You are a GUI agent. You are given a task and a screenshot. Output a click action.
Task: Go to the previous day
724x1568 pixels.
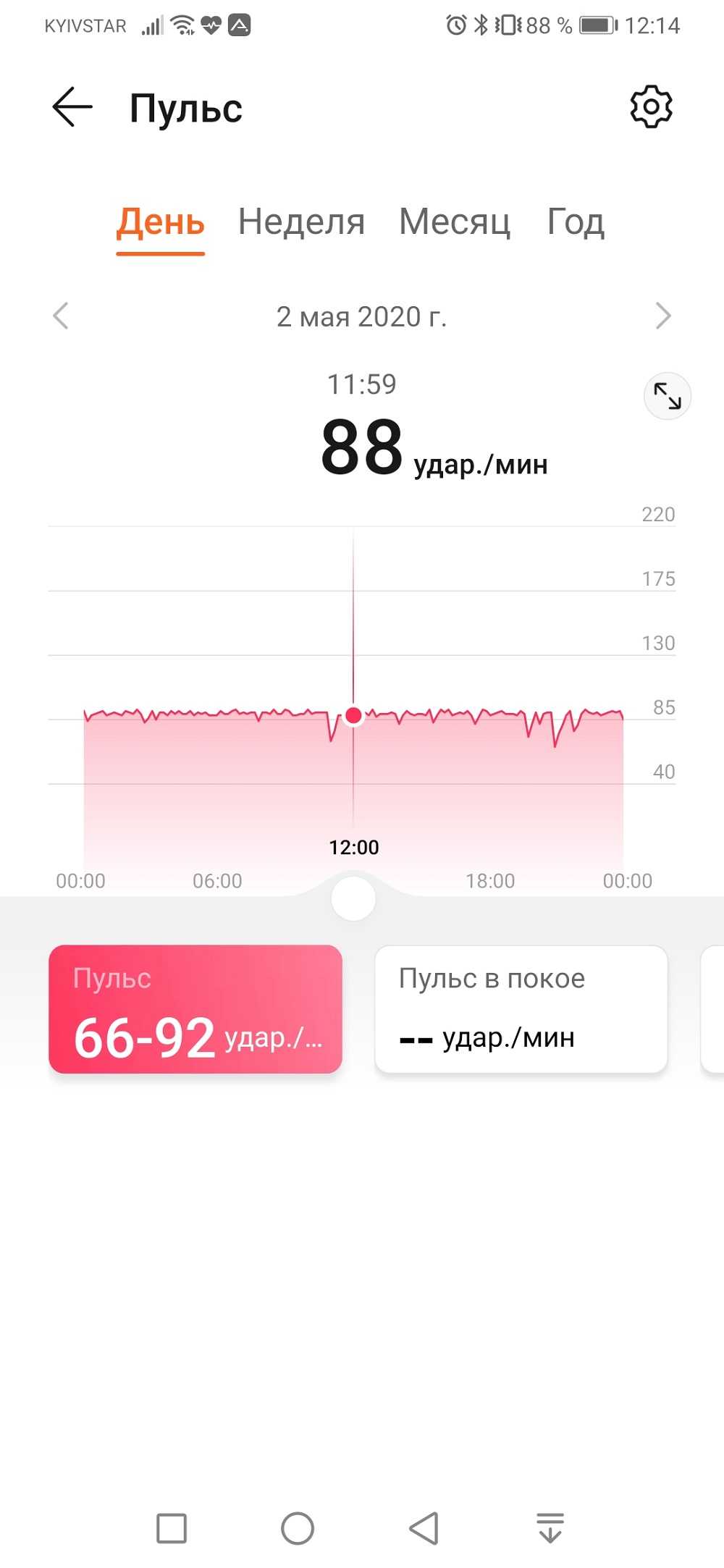[62, 316]
